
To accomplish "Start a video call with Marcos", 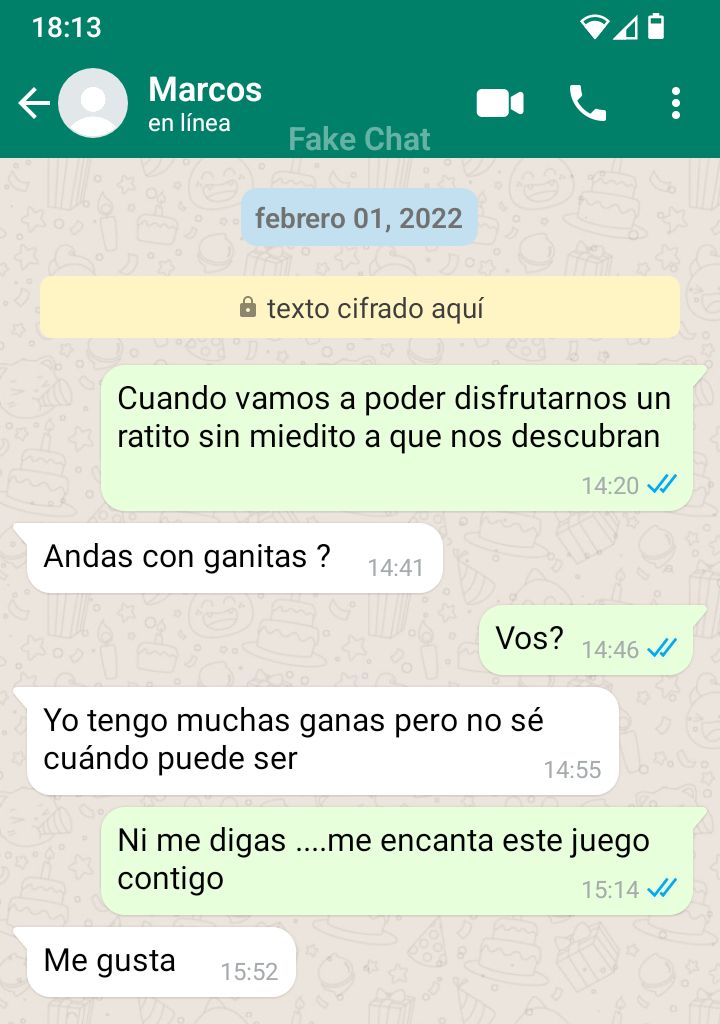I will tap(500, 103).
